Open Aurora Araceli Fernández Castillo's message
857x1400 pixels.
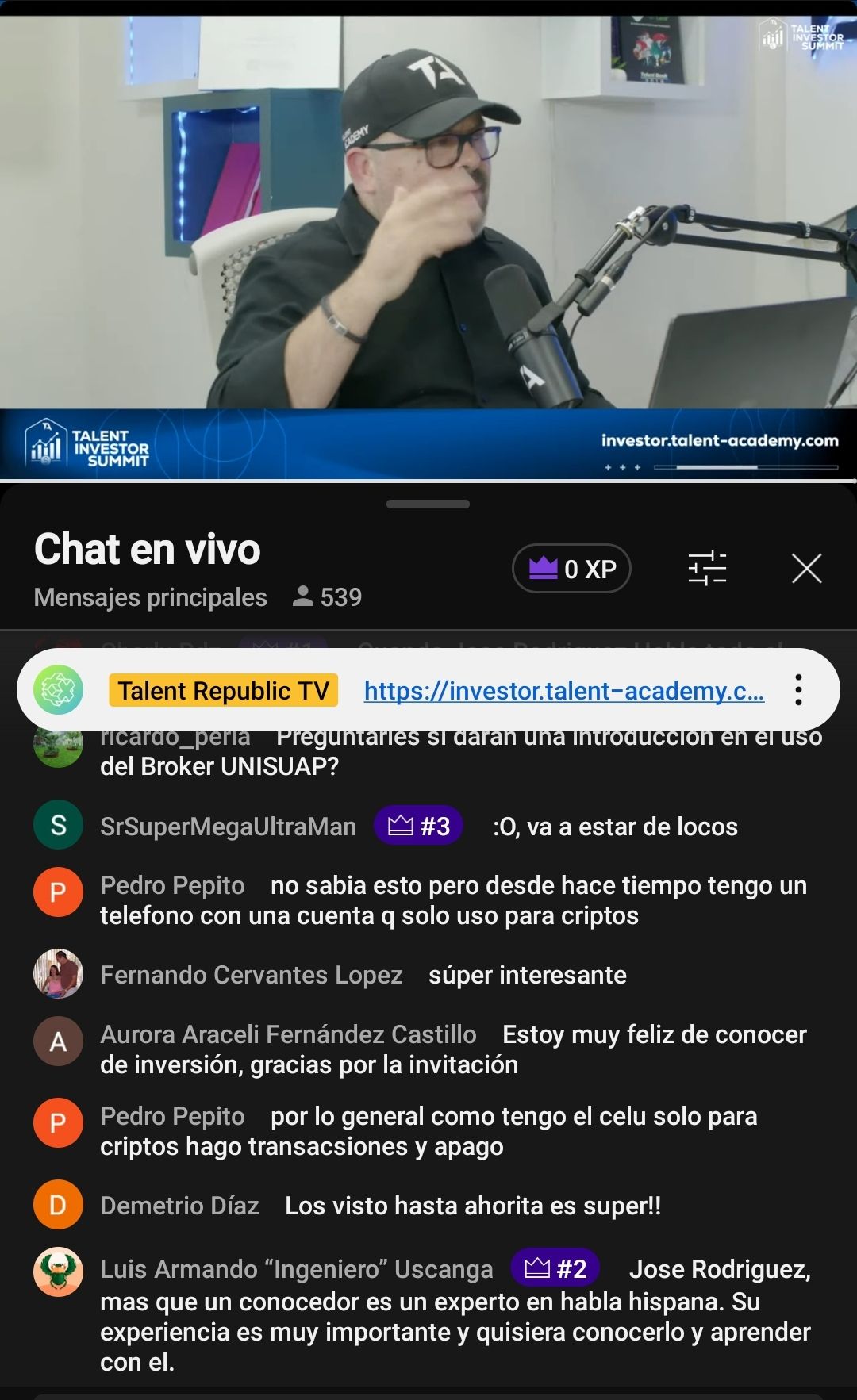point(428,1049)
